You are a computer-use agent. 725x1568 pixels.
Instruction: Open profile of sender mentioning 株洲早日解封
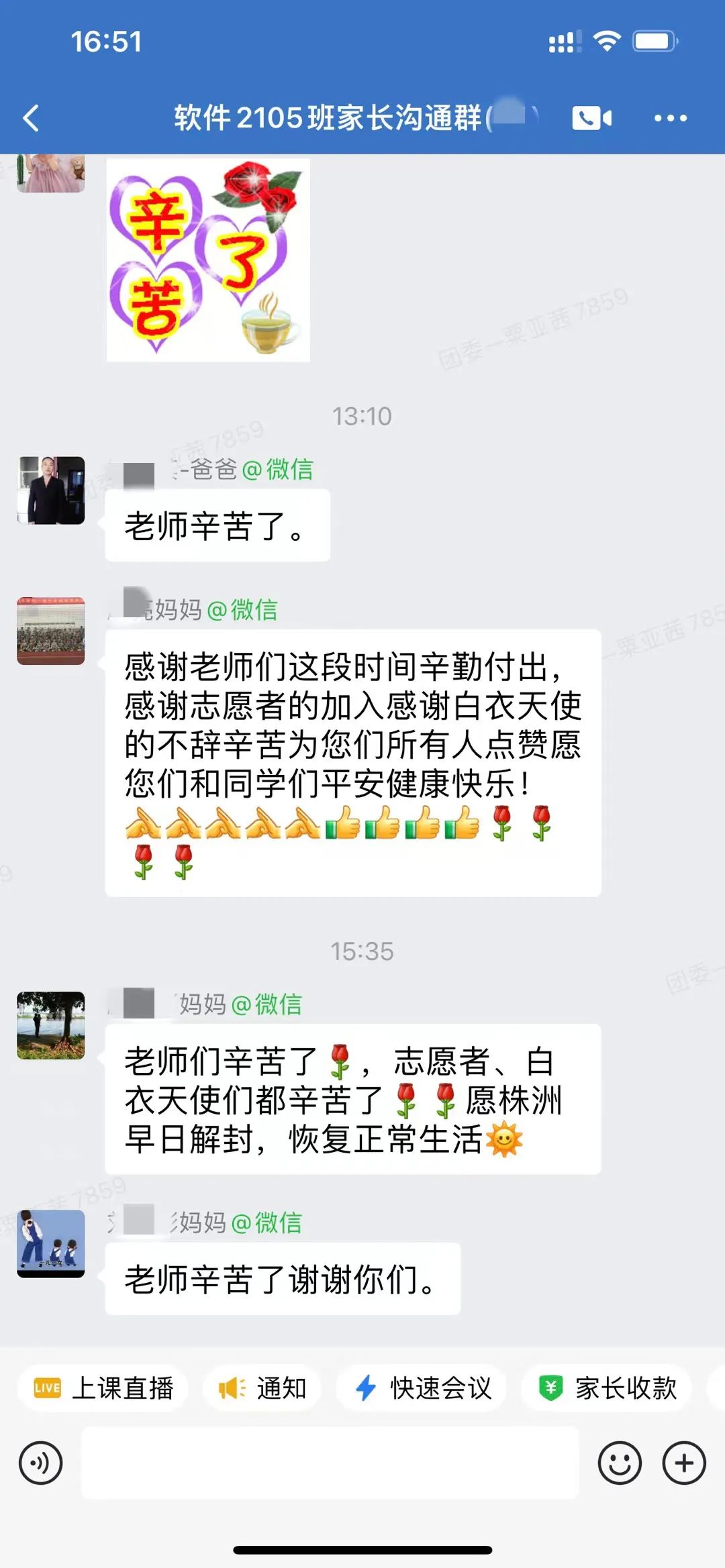[51, 1025]
